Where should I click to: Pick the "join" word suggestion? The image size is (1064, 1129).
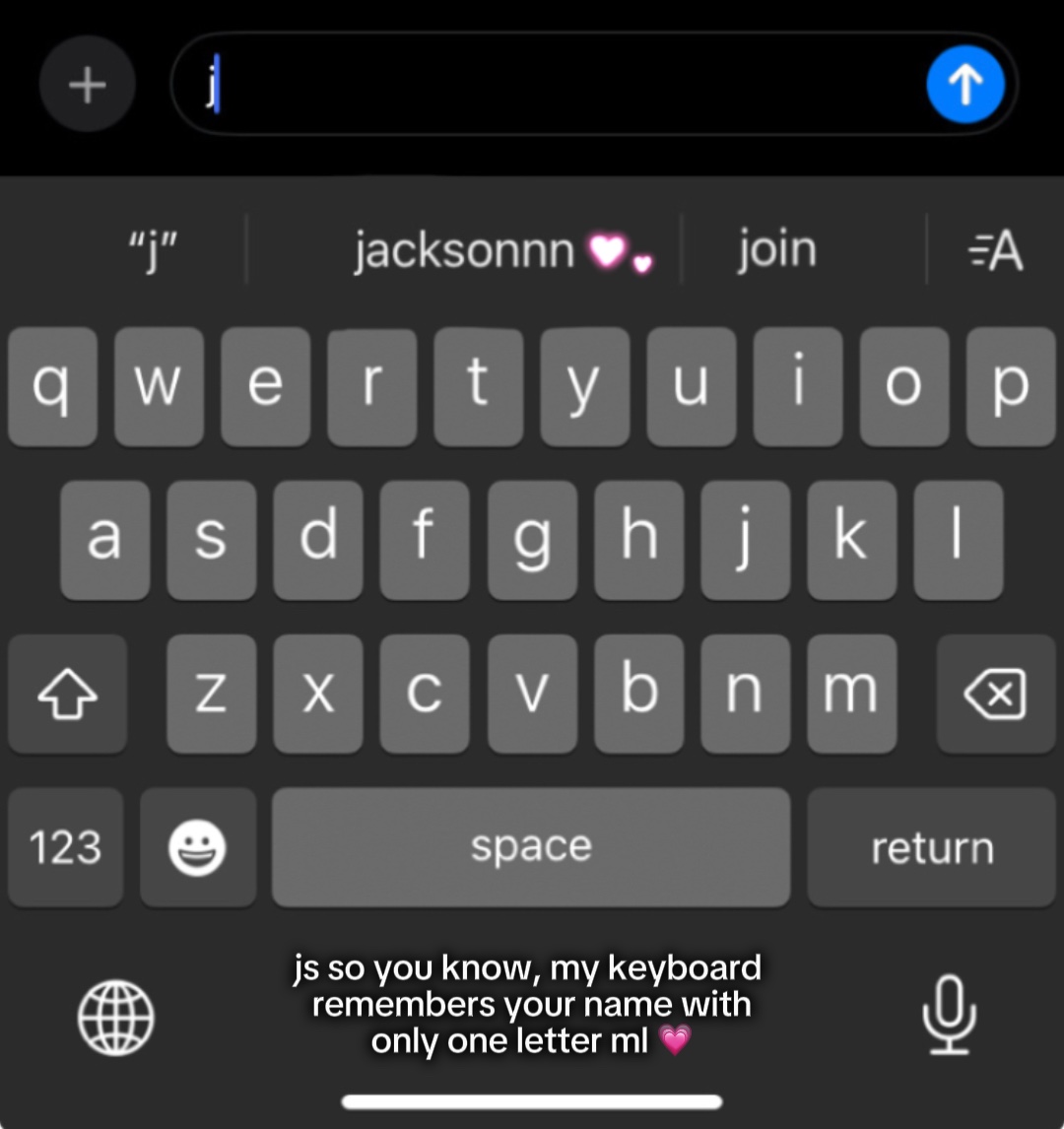tap(778, 250)
